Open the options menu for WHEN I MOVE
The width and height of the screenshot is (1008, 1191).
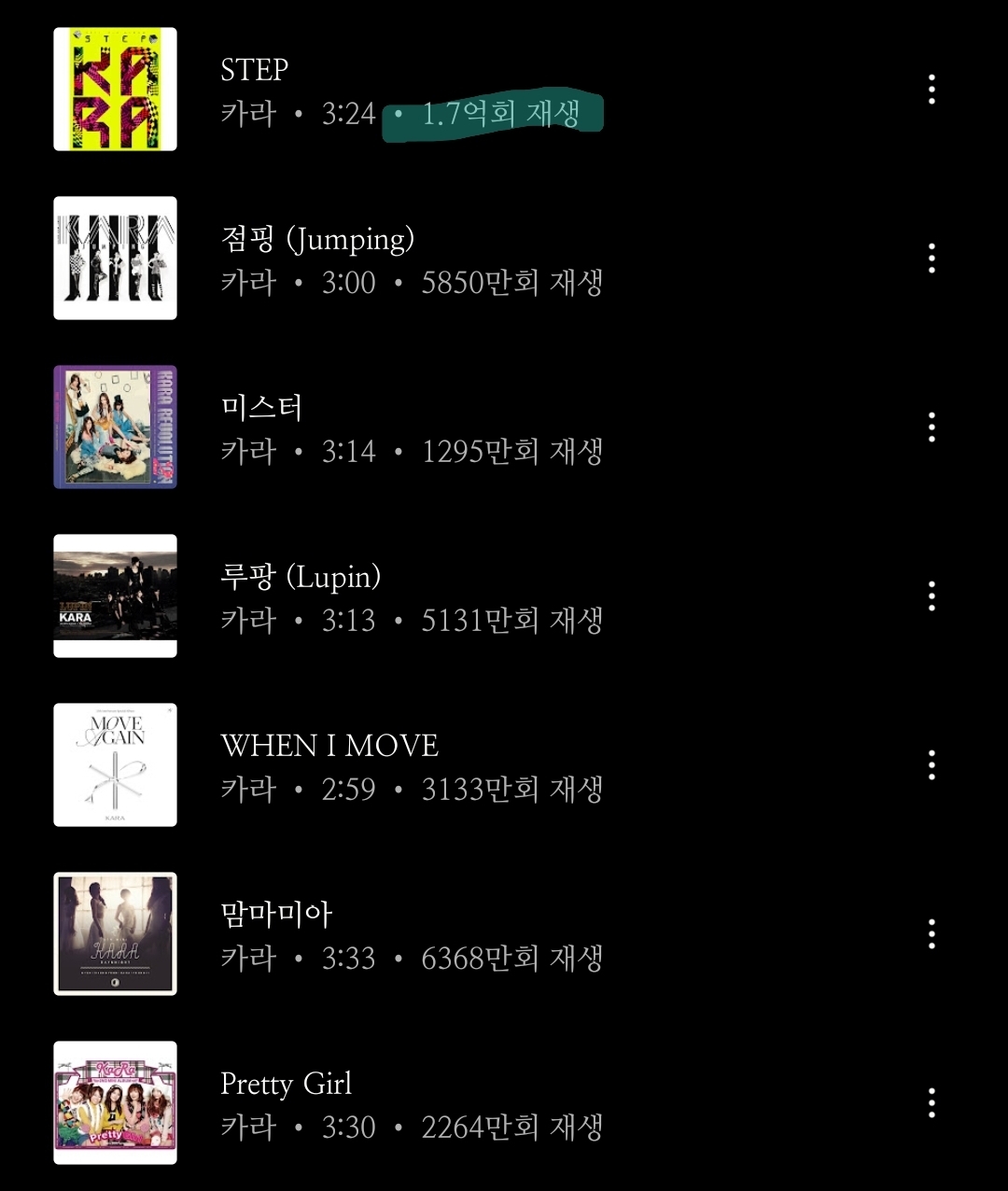pyautogui.click(x=931, y=764)
